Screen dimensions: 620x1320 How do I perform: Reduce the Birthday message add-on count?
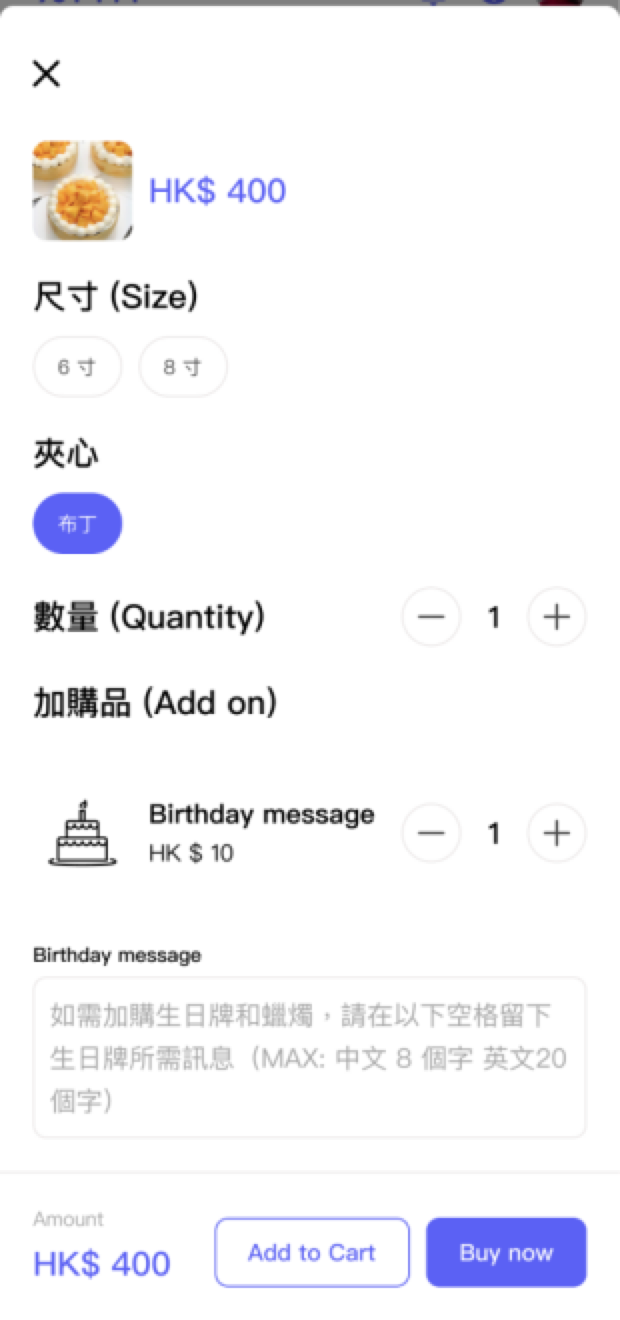431,833
